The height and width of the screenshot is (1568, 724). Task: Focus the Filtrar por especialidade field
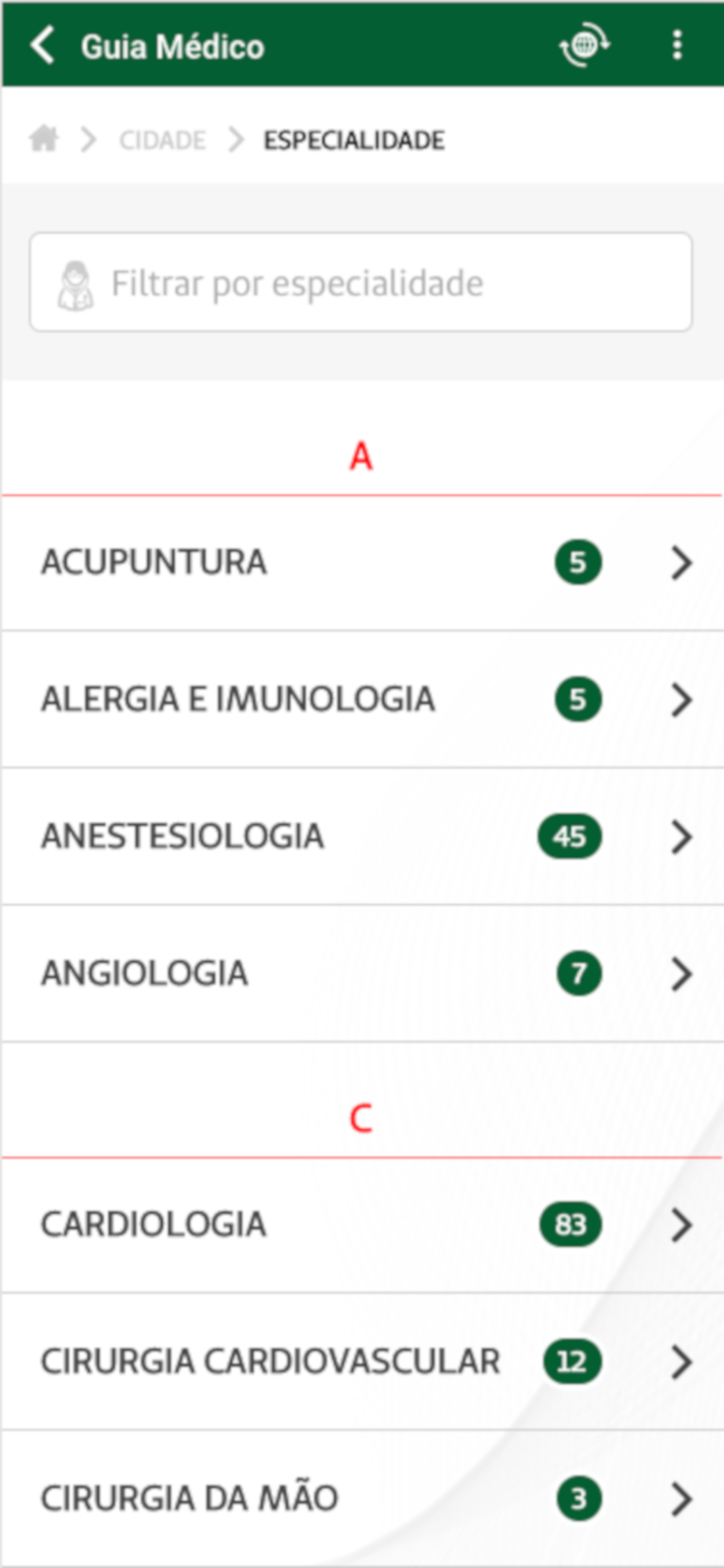[361, 281]
